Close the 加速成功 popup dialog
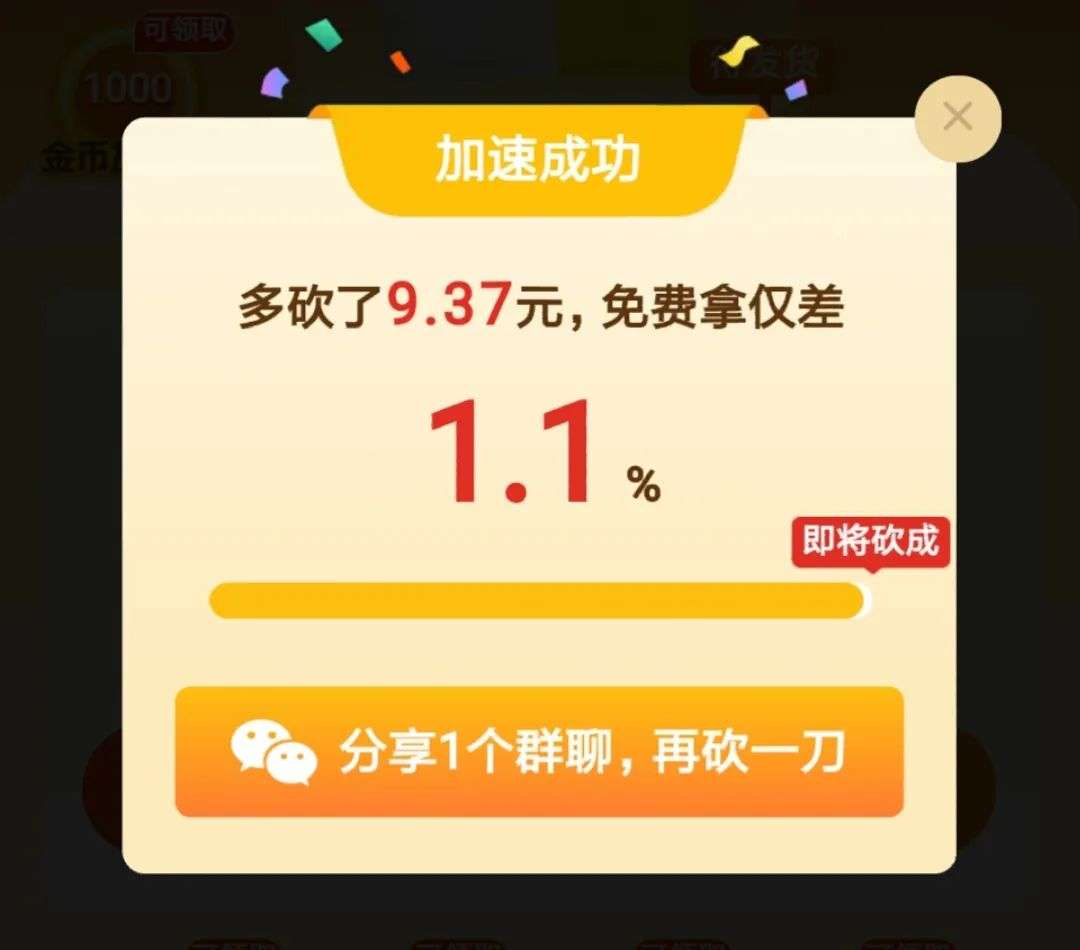The width and height of the screenshot is (1080, 950). tap(957, 118)
